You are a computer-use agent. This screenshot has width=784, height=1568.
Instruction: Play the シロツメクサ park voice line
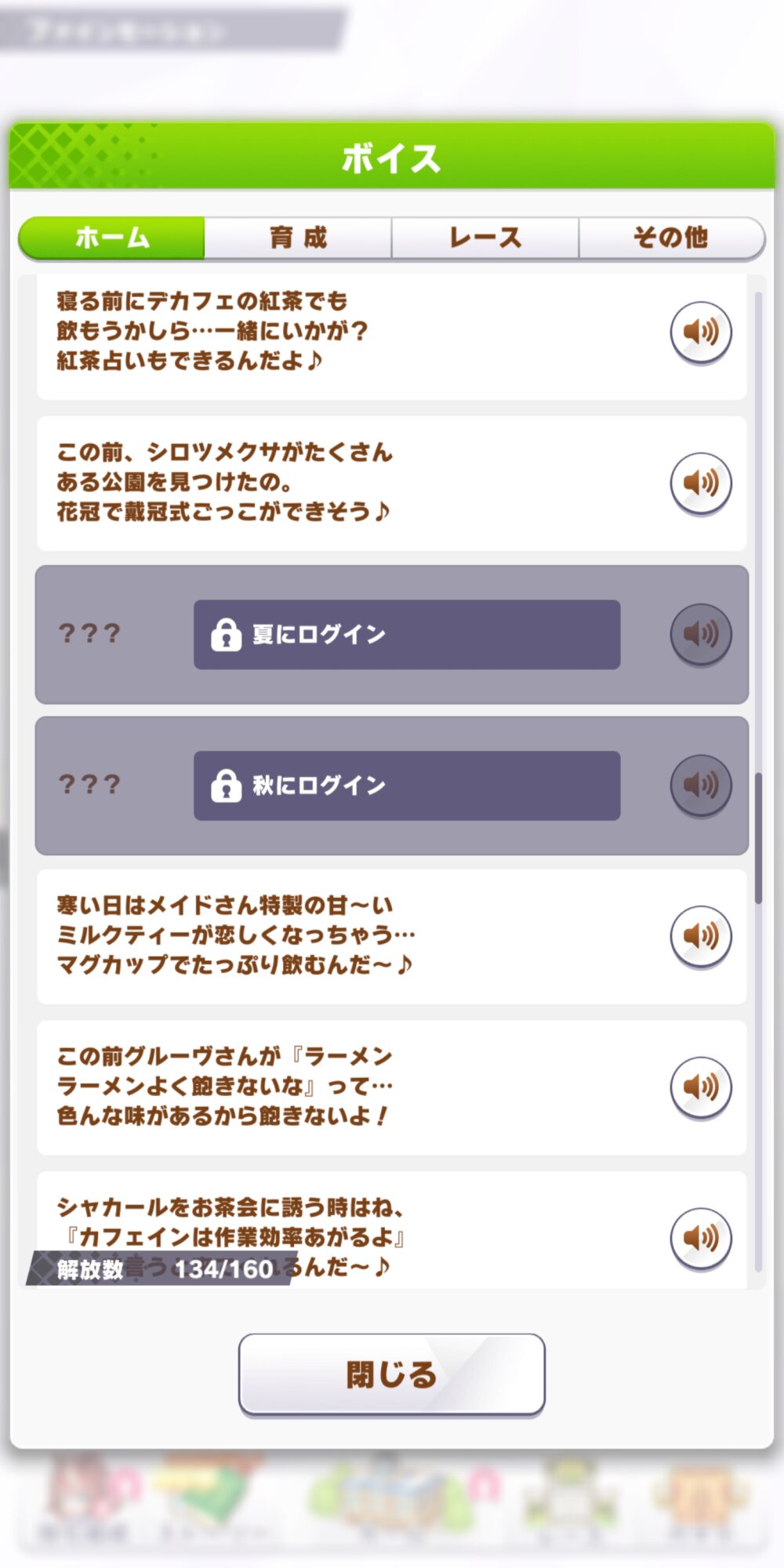coord(701,483)
